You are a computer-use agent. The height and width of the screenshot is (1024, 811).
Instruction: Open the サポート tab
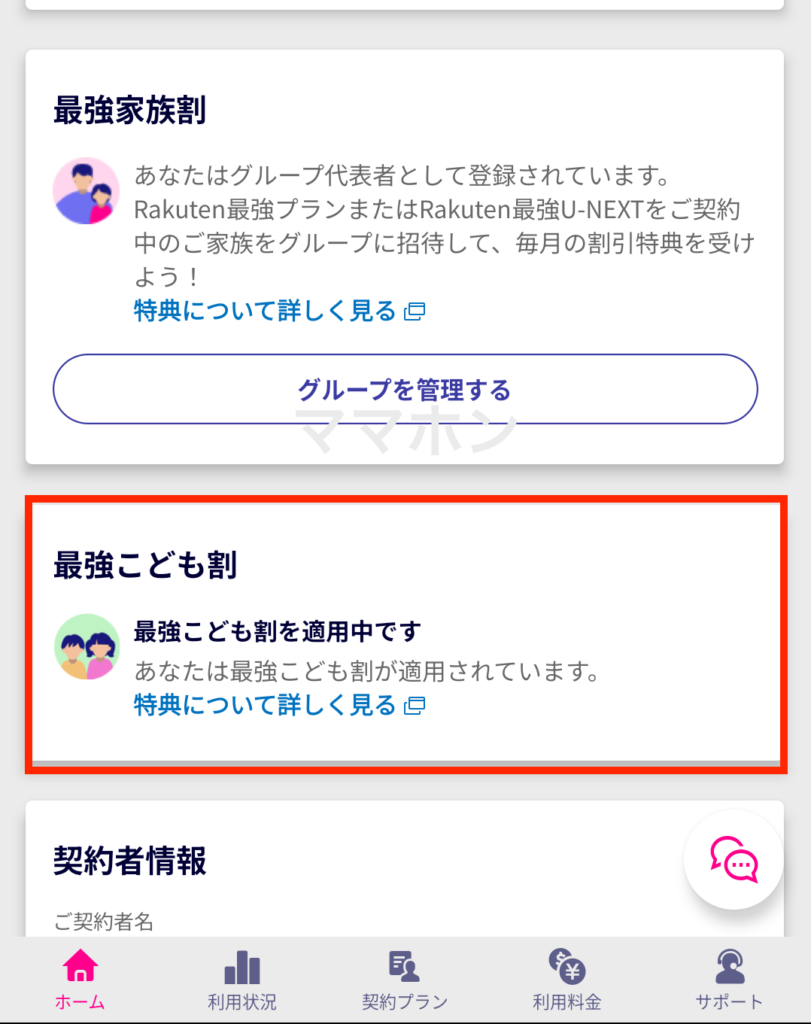tap(729, 980)
